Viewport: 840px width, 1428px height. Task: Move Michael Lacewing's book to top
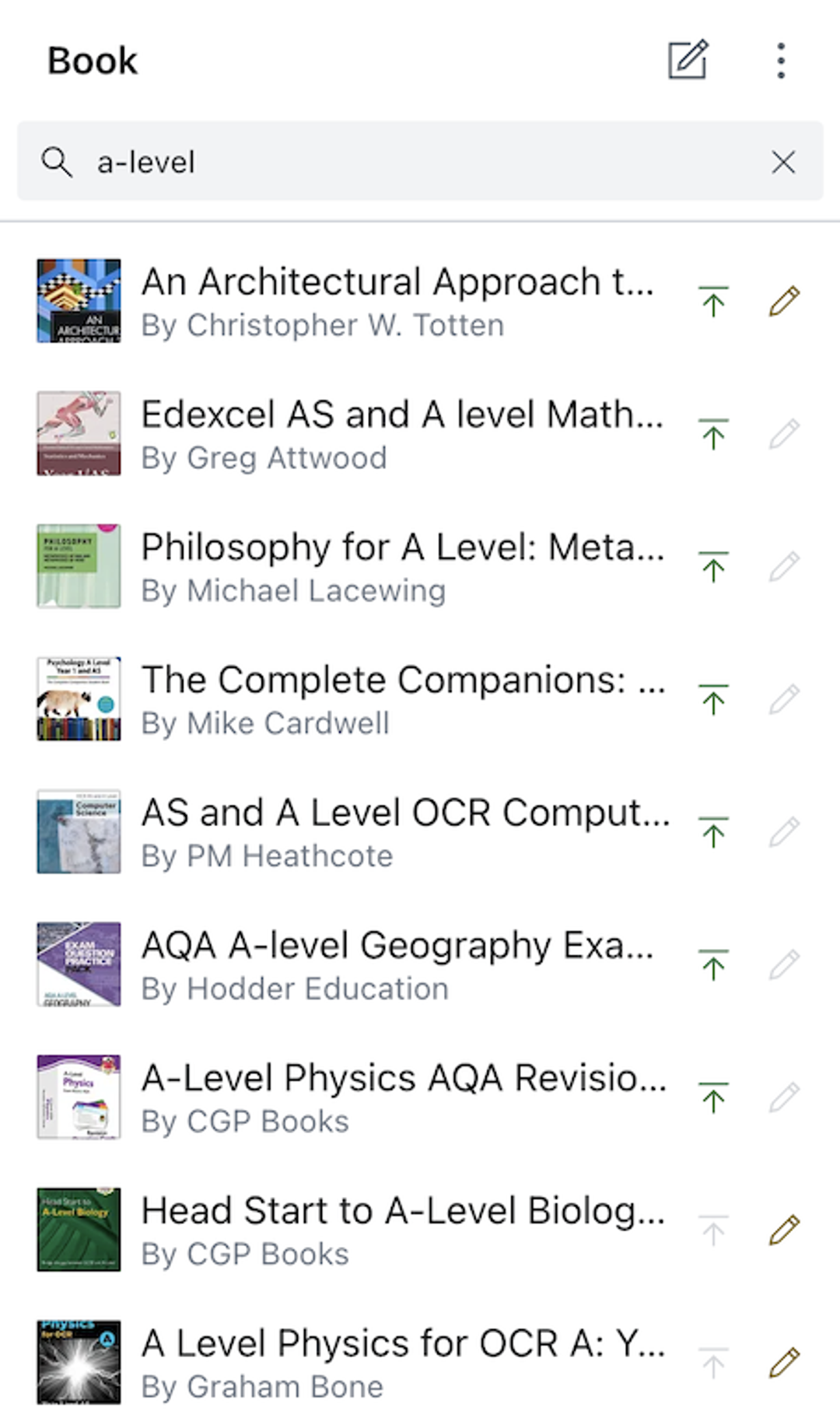pyautogui.click(x=713, y=567)
